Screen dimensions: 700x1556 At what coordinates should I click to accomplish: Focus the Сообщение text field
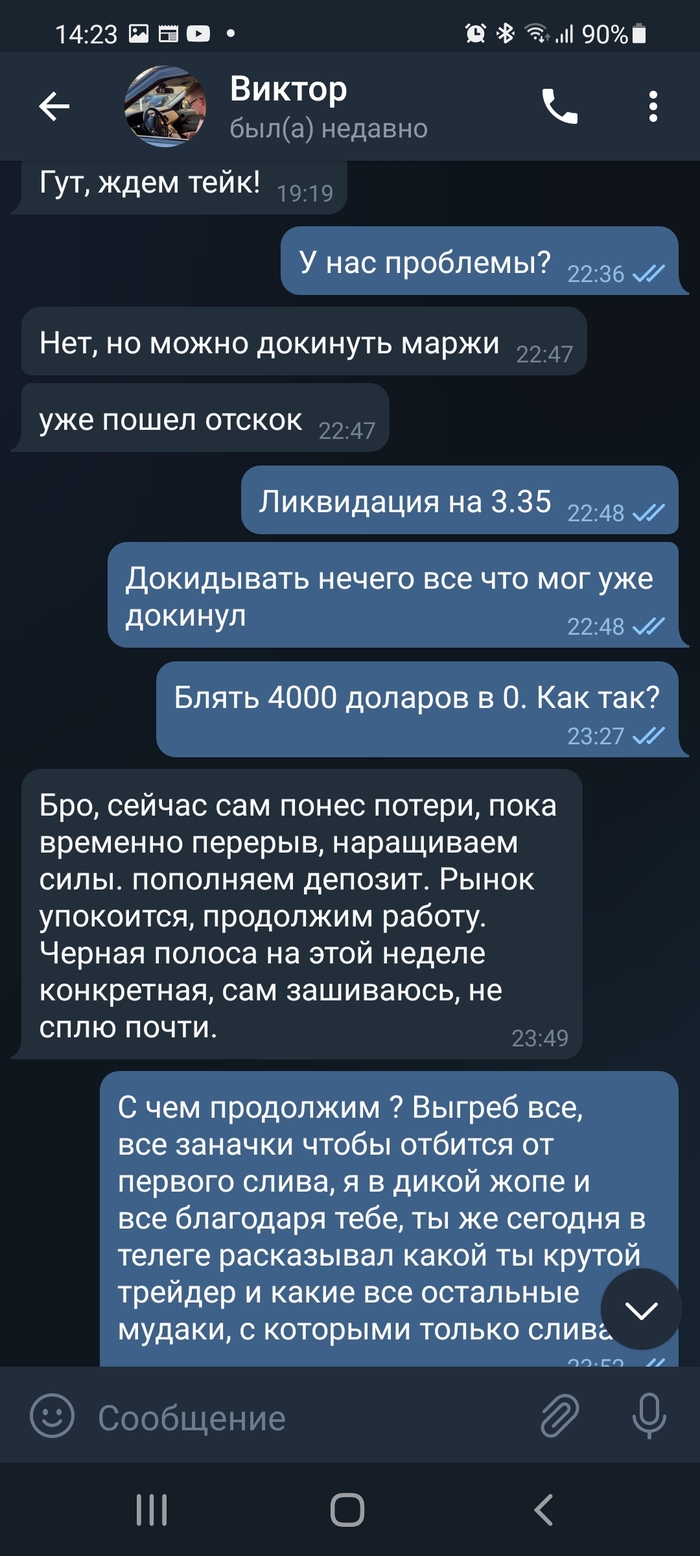pyautogui.click(x=300, y=1417)
